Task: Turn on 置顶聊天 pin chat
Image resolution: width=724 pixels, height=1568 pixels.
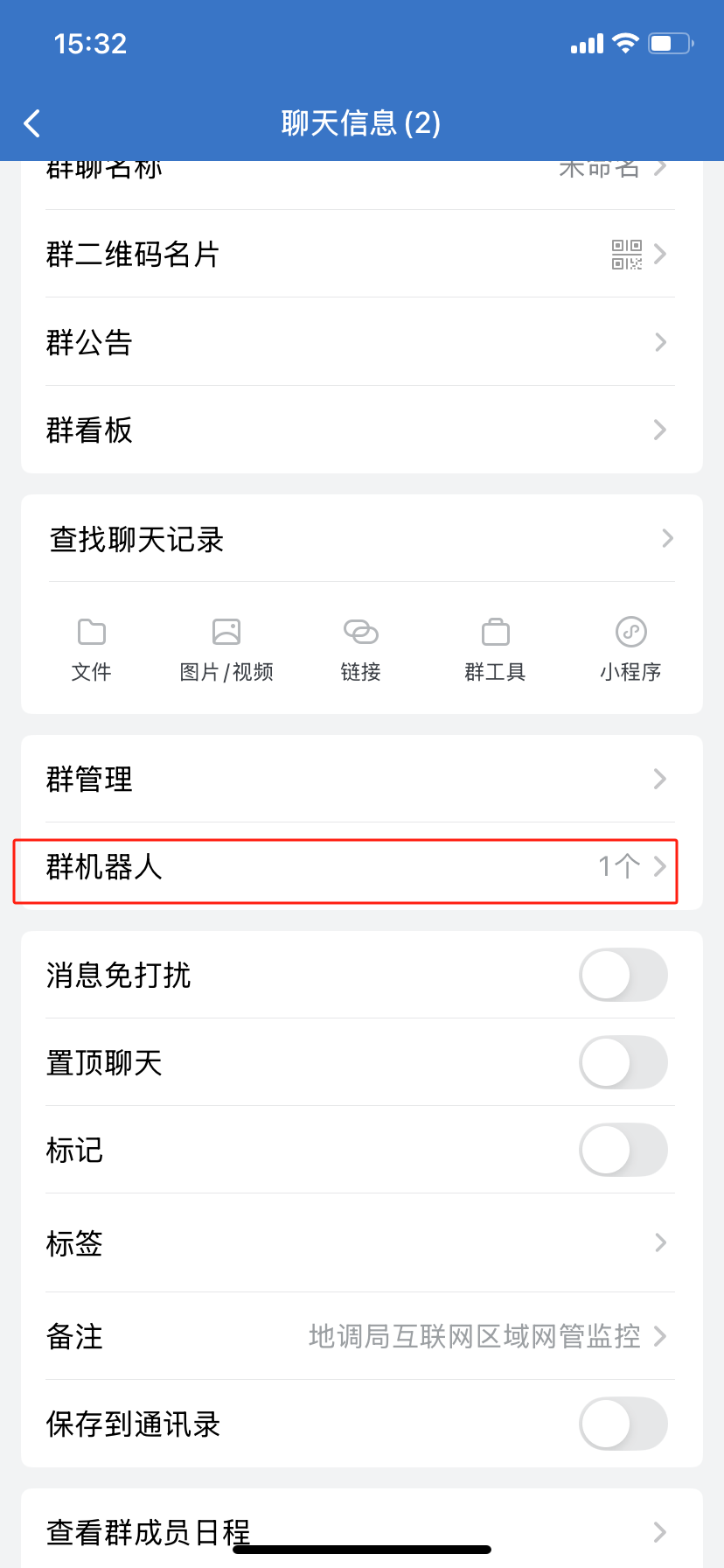Action: [623, 1062]
